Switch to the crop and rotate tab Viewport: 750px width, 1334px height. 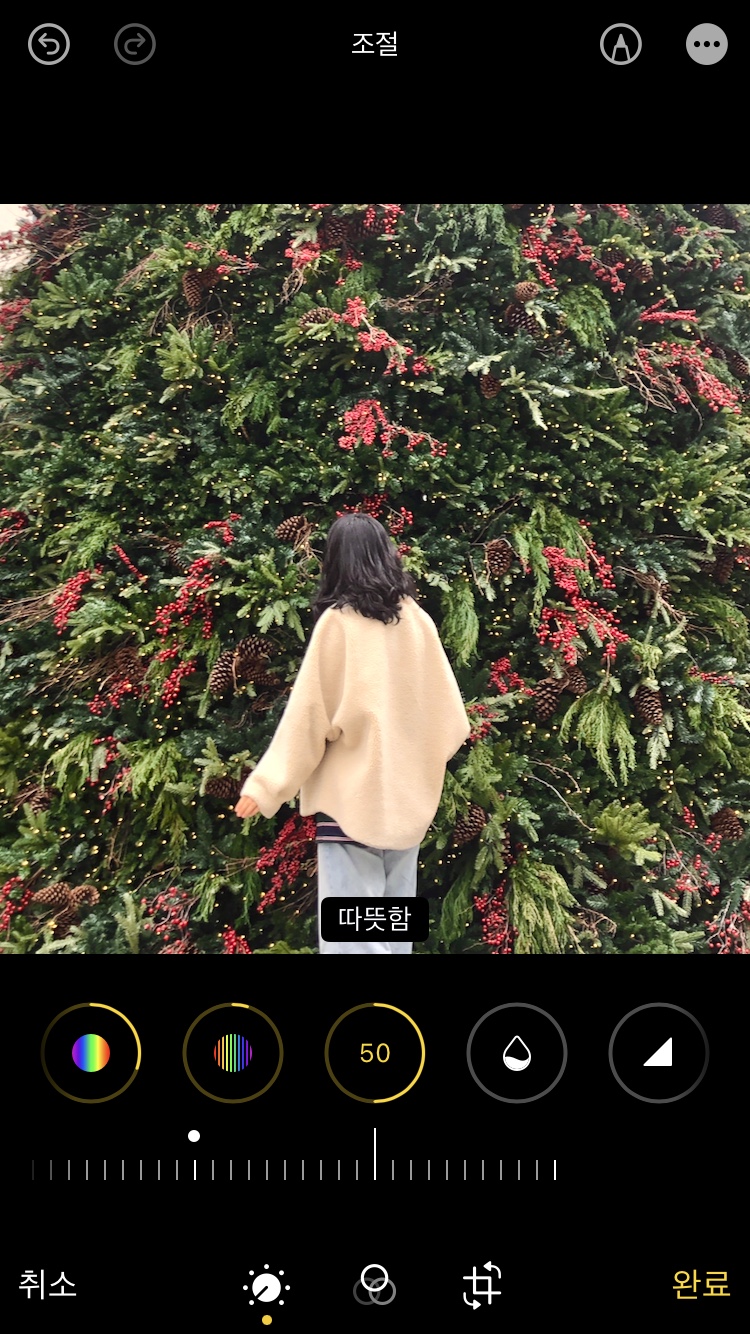pyautogui.click(x=482, y=1285)
